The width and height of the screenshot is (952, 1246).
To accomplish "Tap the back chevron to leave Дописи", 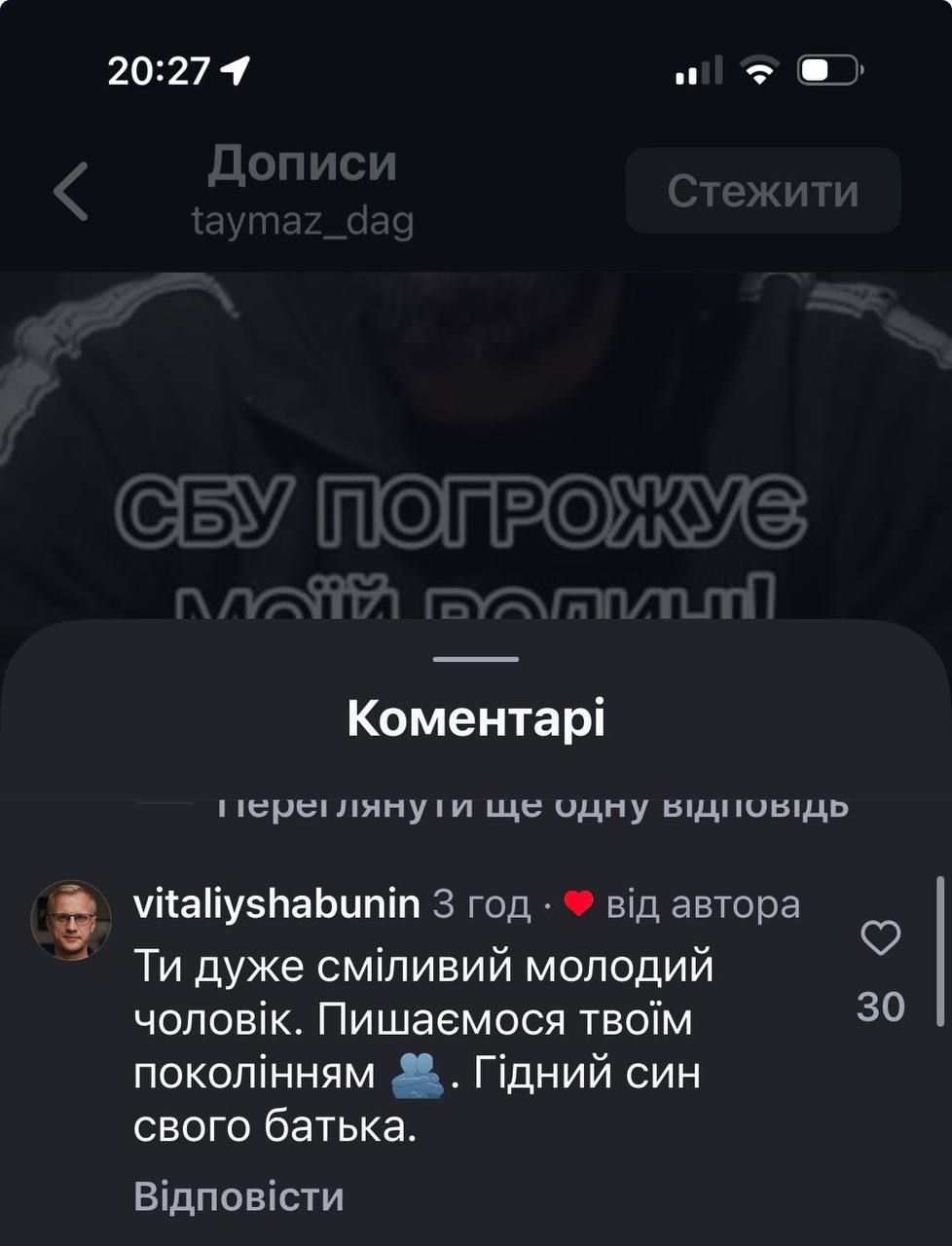I will tap(68, 191).
